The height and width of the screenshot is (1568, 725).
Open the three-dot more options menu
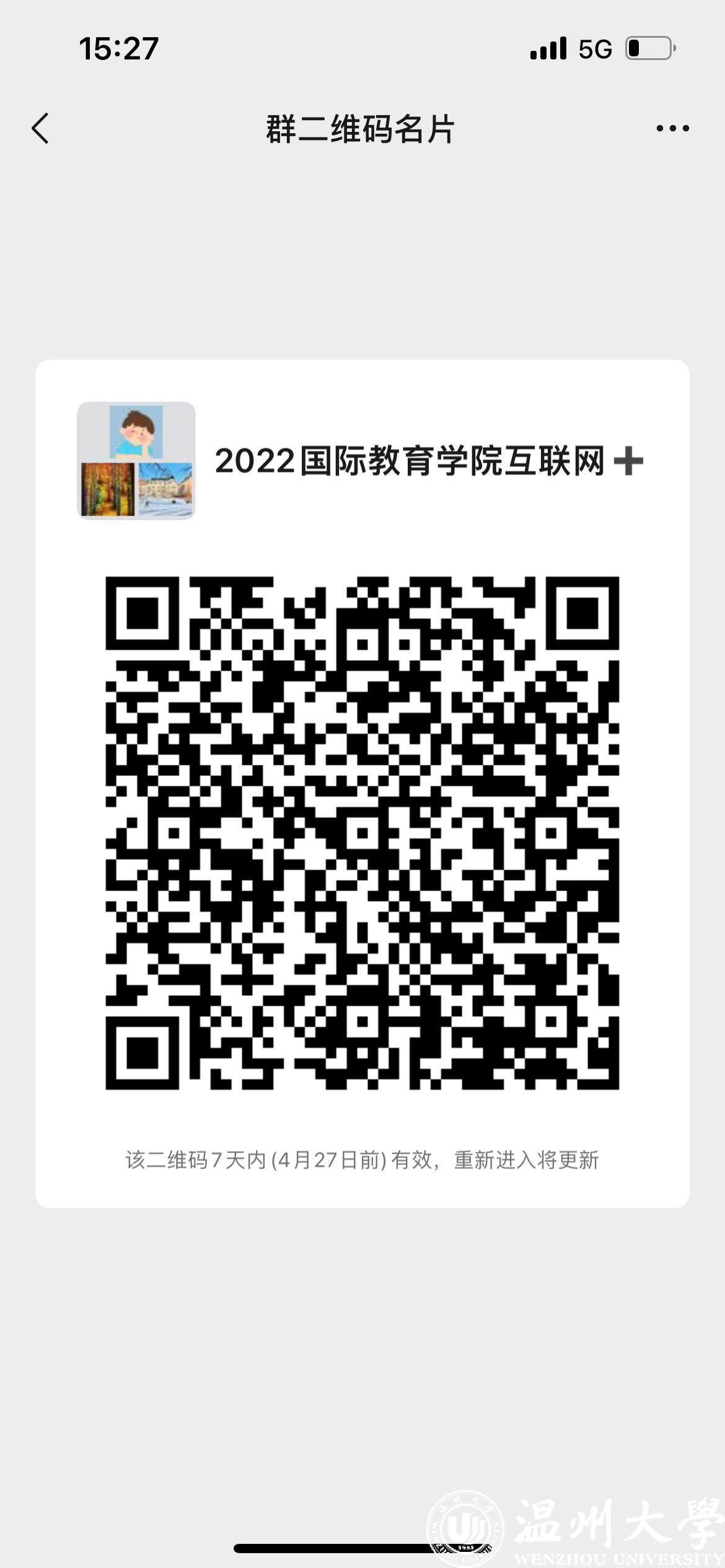tap(672, 129)
